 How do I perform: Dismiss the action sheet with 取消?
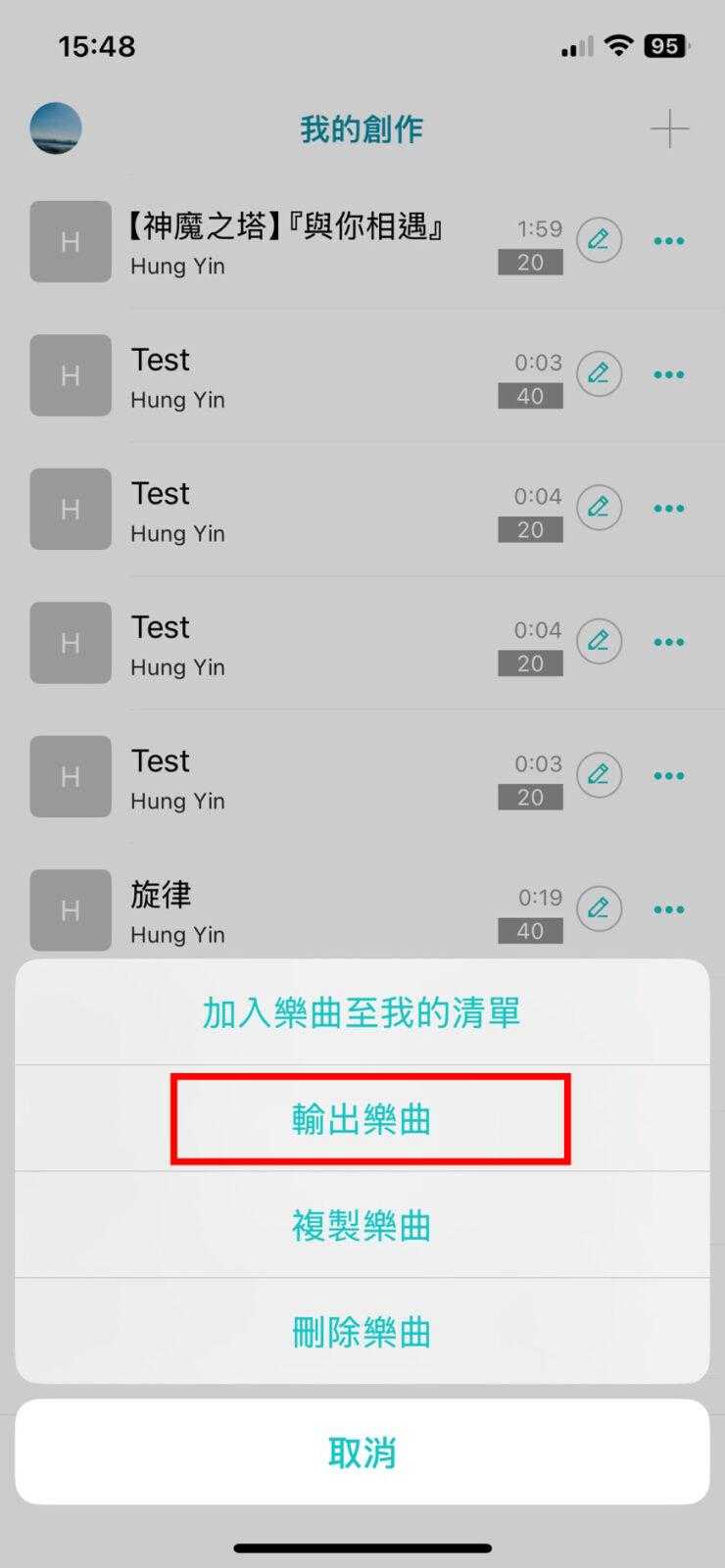[362, 1452]
